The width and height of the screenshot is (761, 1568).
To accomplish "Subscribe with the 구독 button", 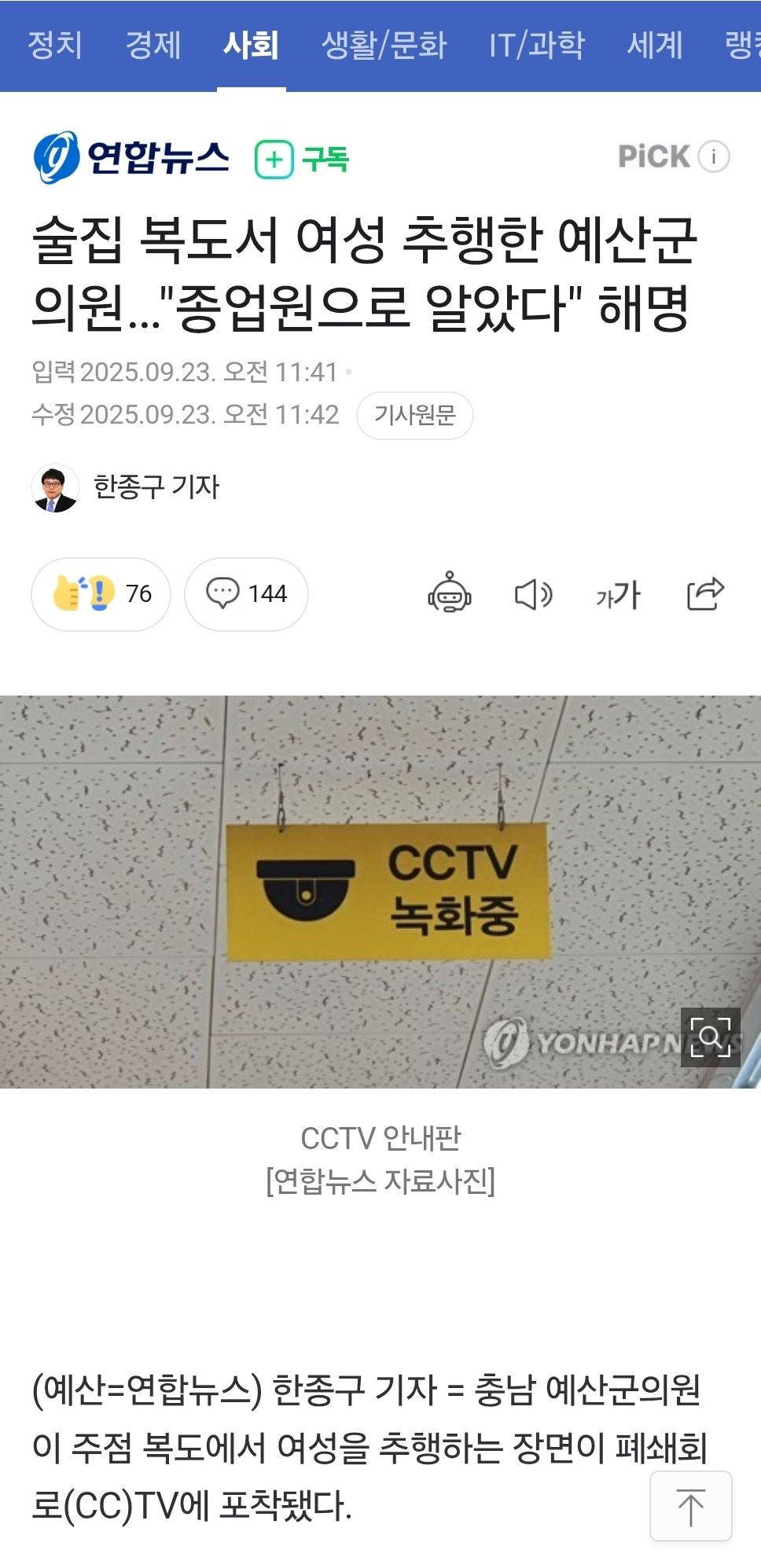I will 303,160.
